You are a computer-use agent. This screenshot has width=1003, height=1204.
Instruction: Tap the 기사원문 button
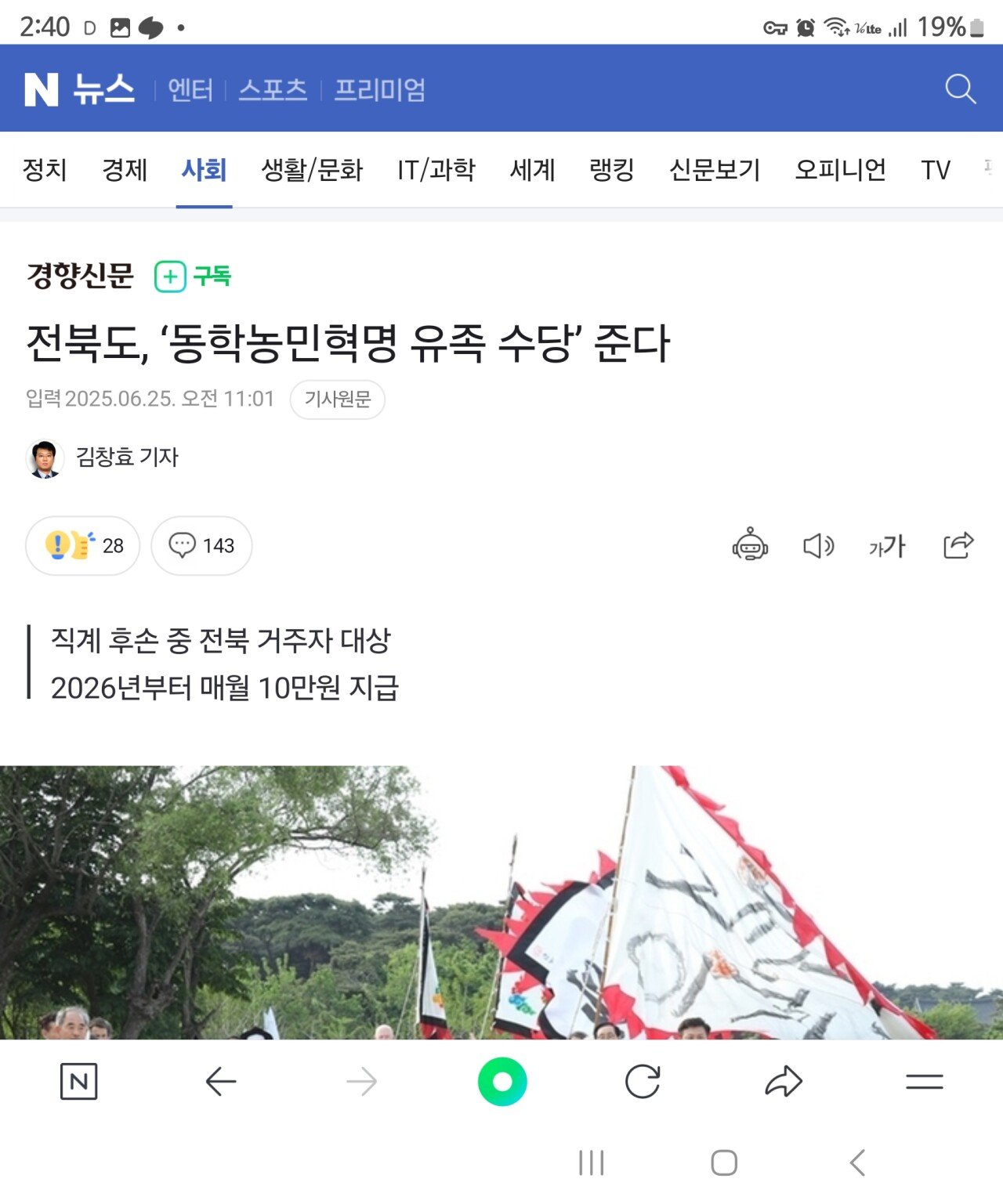point(337,400)
